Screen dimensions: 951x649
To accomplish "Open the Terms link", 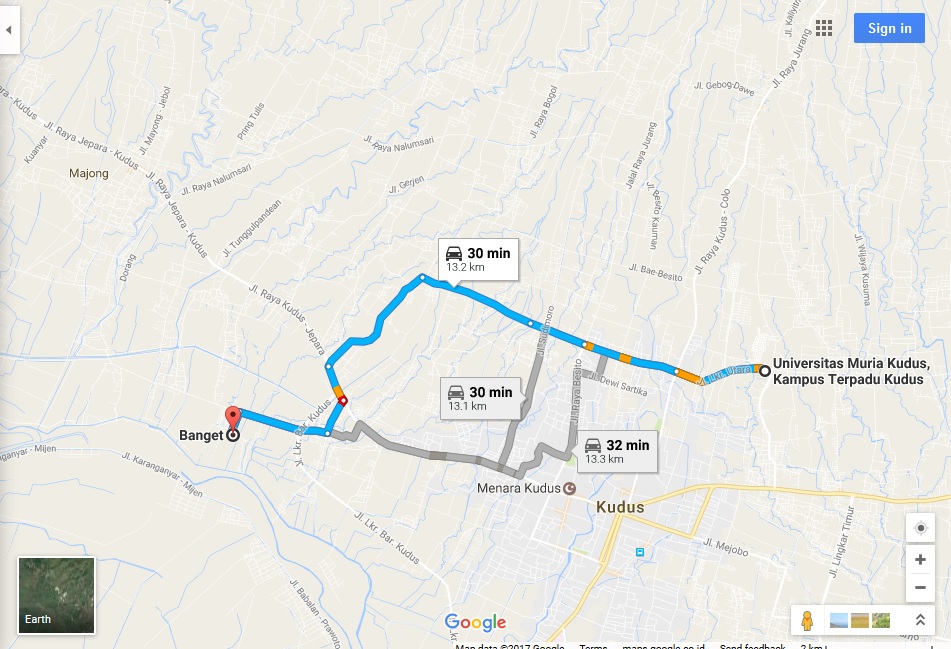I will (593, 646).
